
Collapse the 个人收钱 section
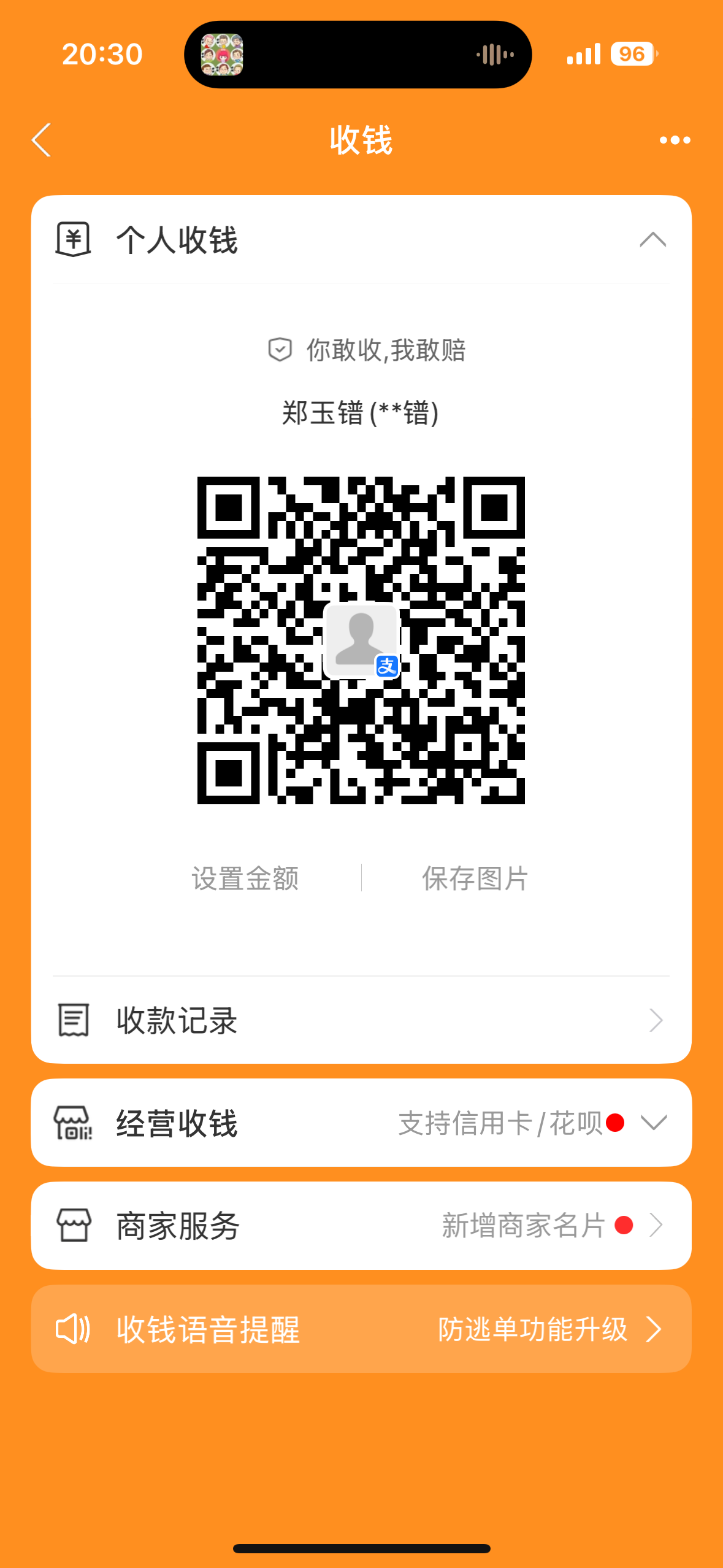tap(652, 239)
